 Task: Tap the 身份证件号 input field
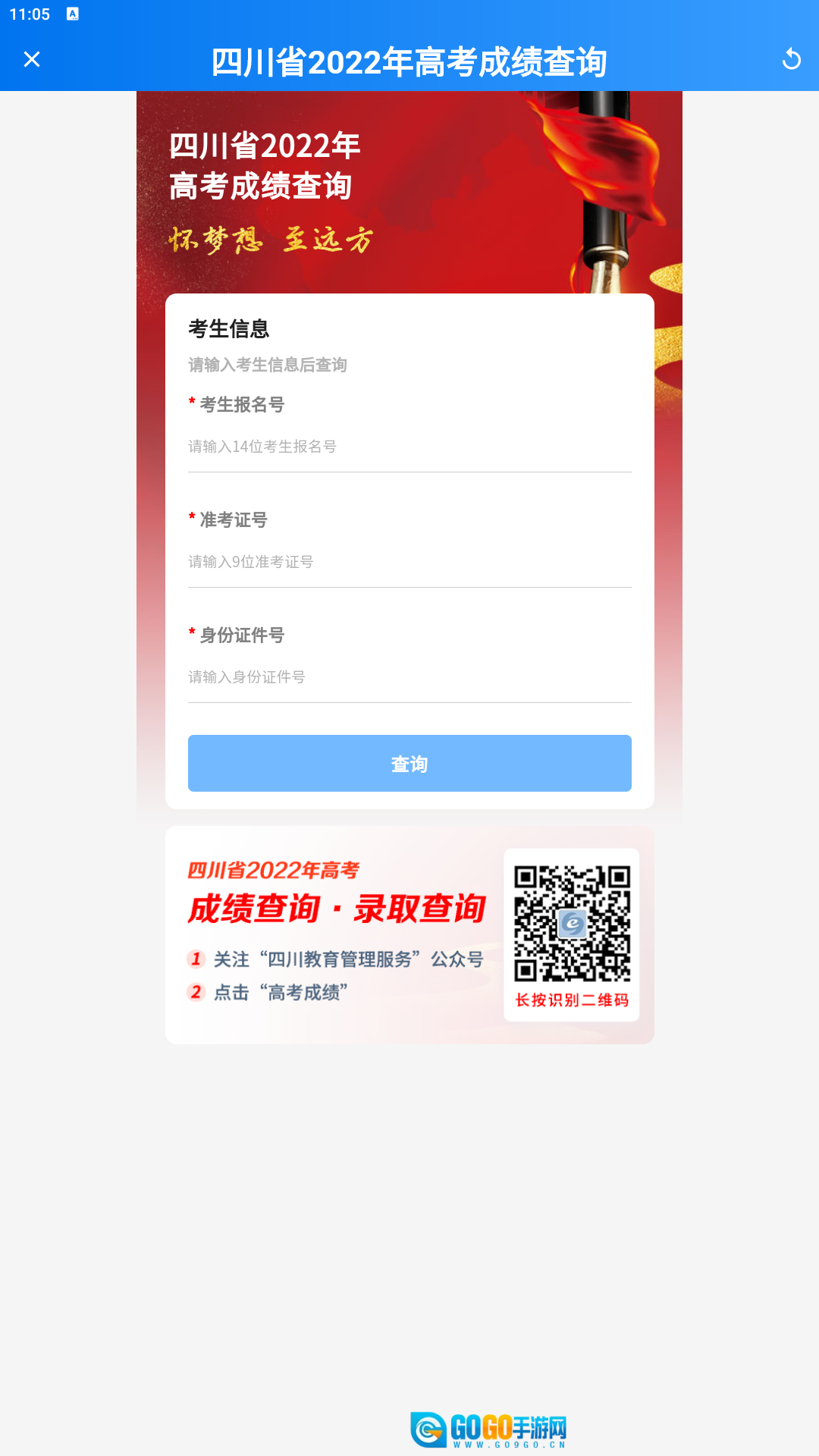[x=409, y=677]
